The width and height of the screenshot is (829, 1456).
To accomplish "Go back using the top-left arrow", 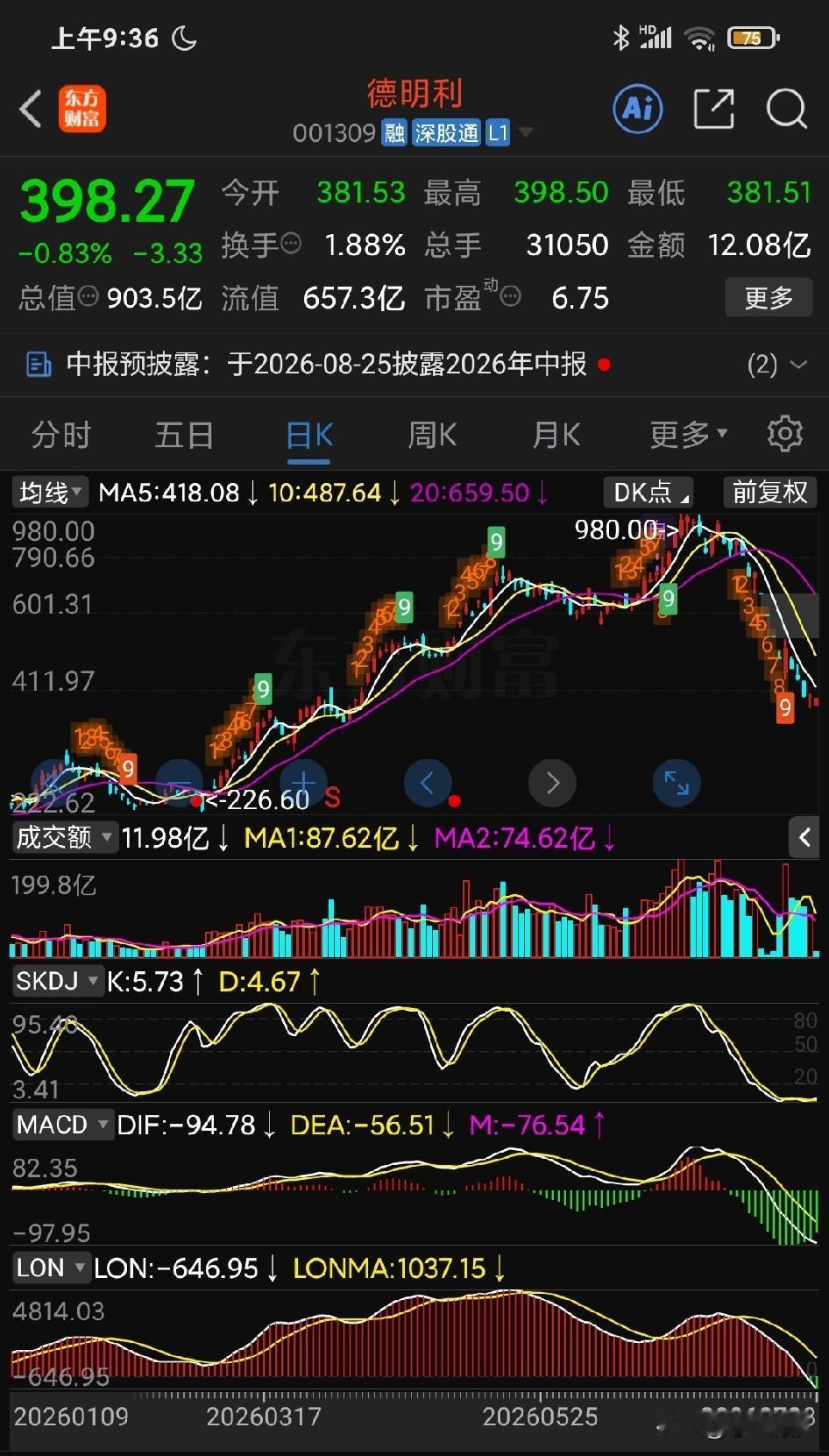I will tap(31, 110).
